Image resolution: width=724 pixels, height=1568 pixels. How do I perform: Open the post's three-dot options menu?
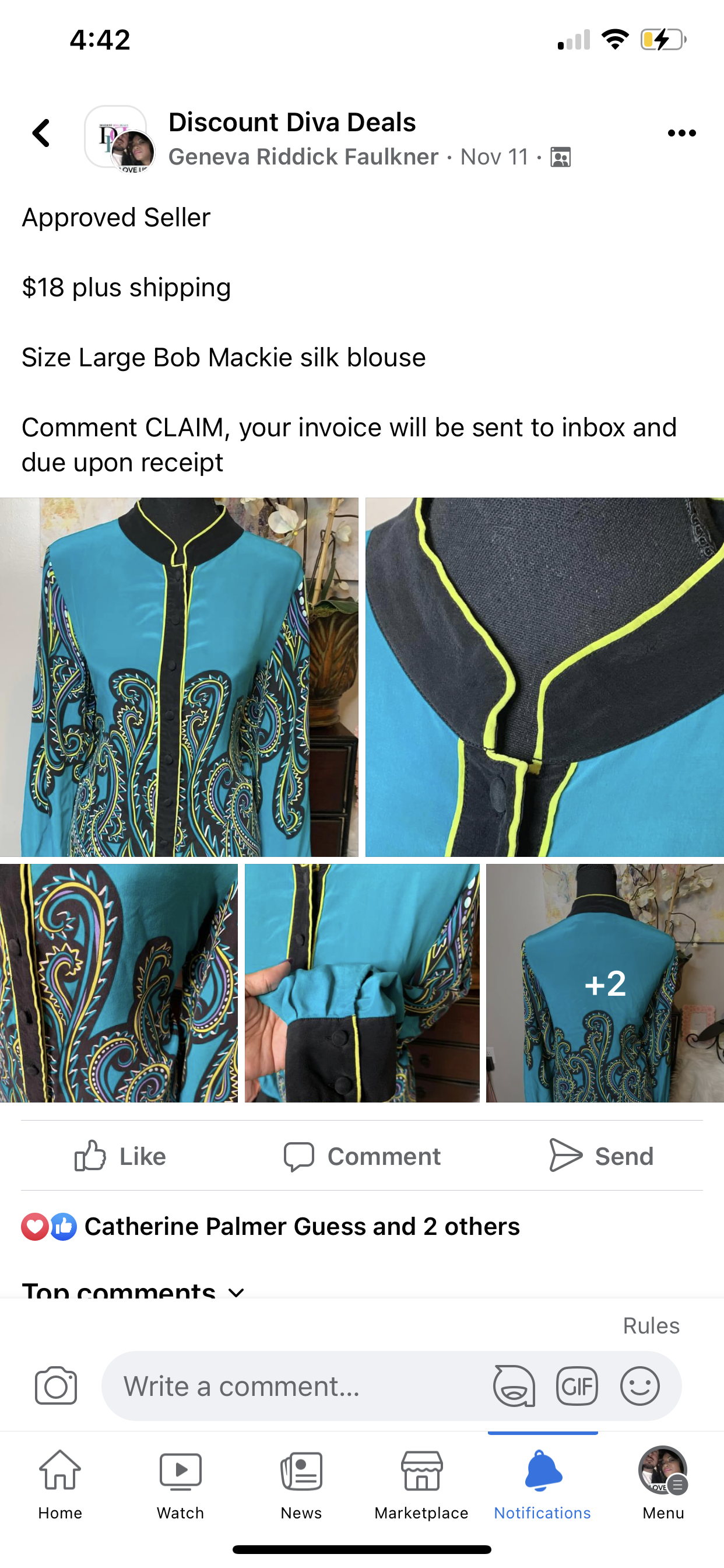[681, 134]
